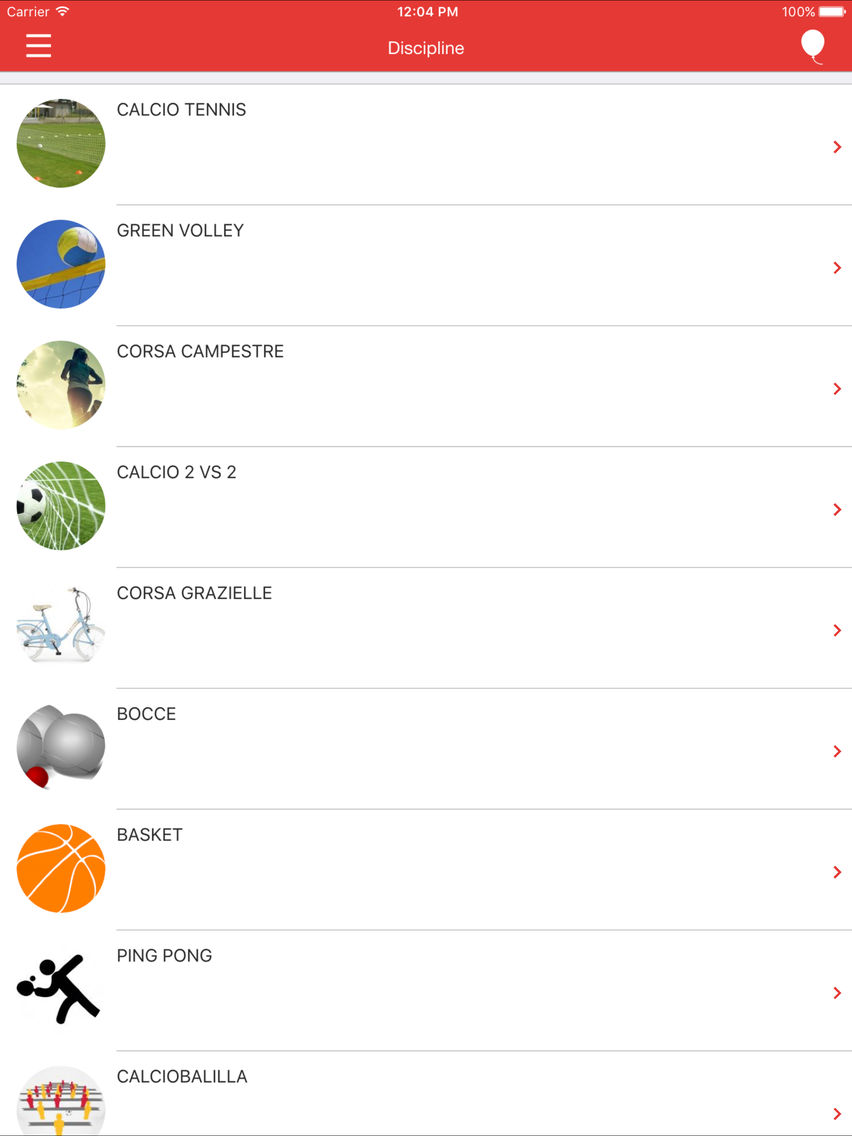Tap the balloon icon in the header
Viewport: 852px width, 1136px height.
pyautogui.click(x=813, y=47)
